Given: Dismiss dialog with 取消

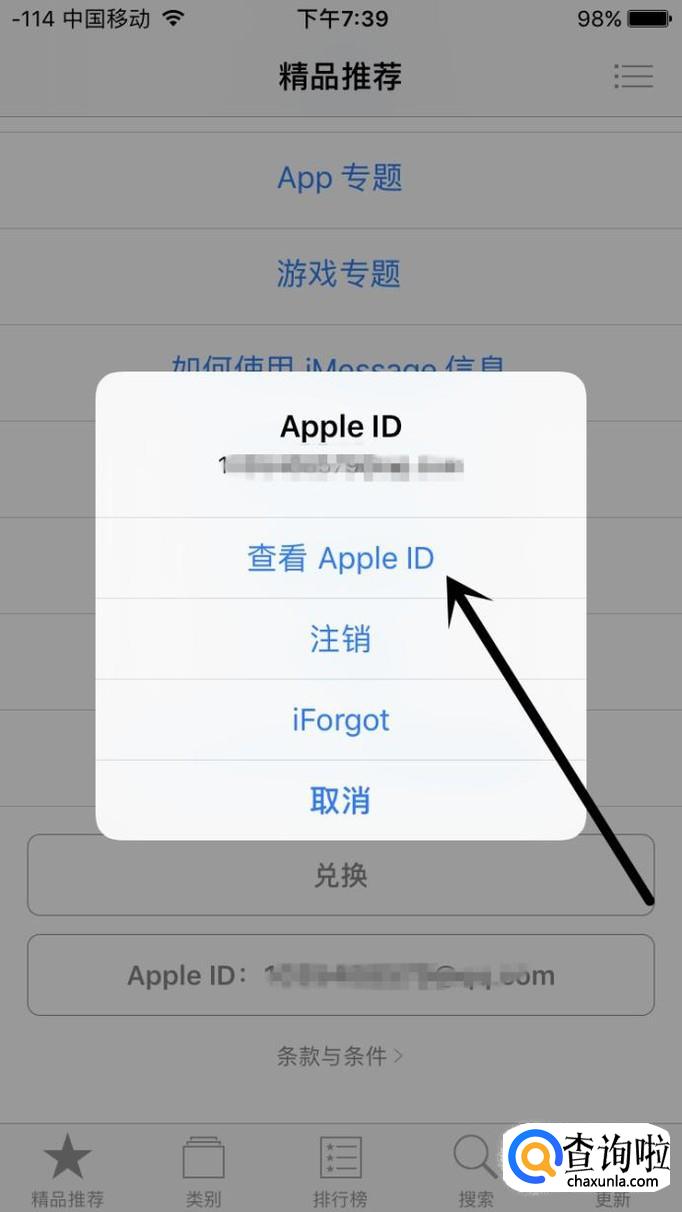Looking at the screenshot, I should click(x=340, y=800).
